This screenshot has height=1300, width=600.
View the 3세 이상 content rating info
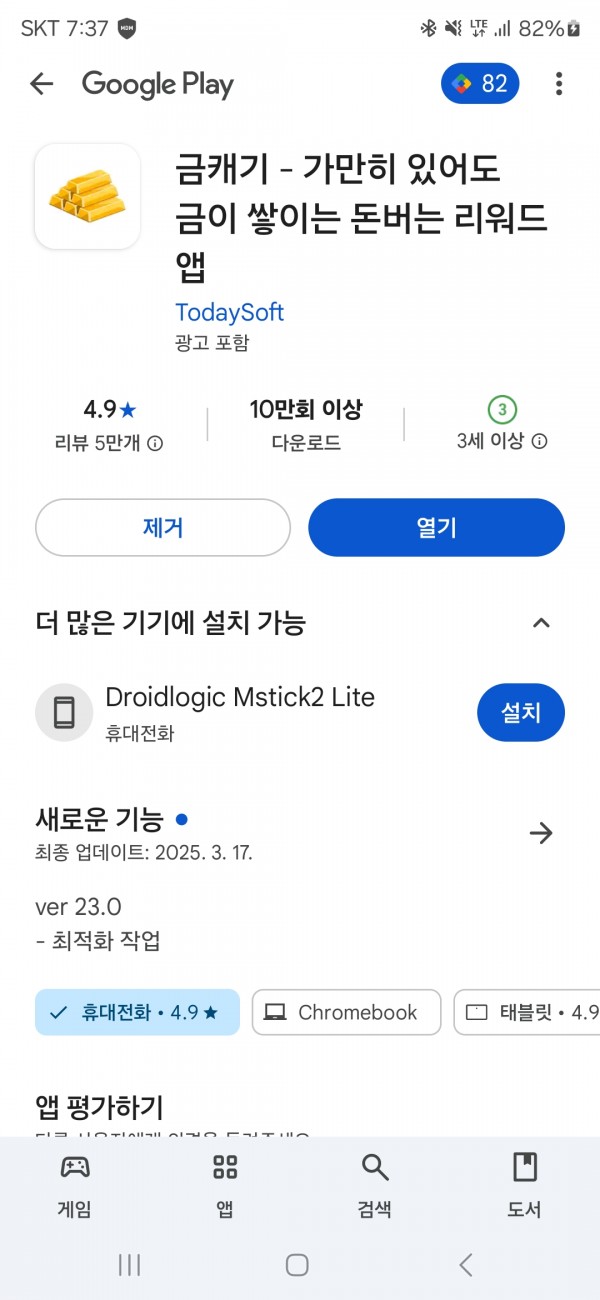pyautogui.click(x=502, y=441)
